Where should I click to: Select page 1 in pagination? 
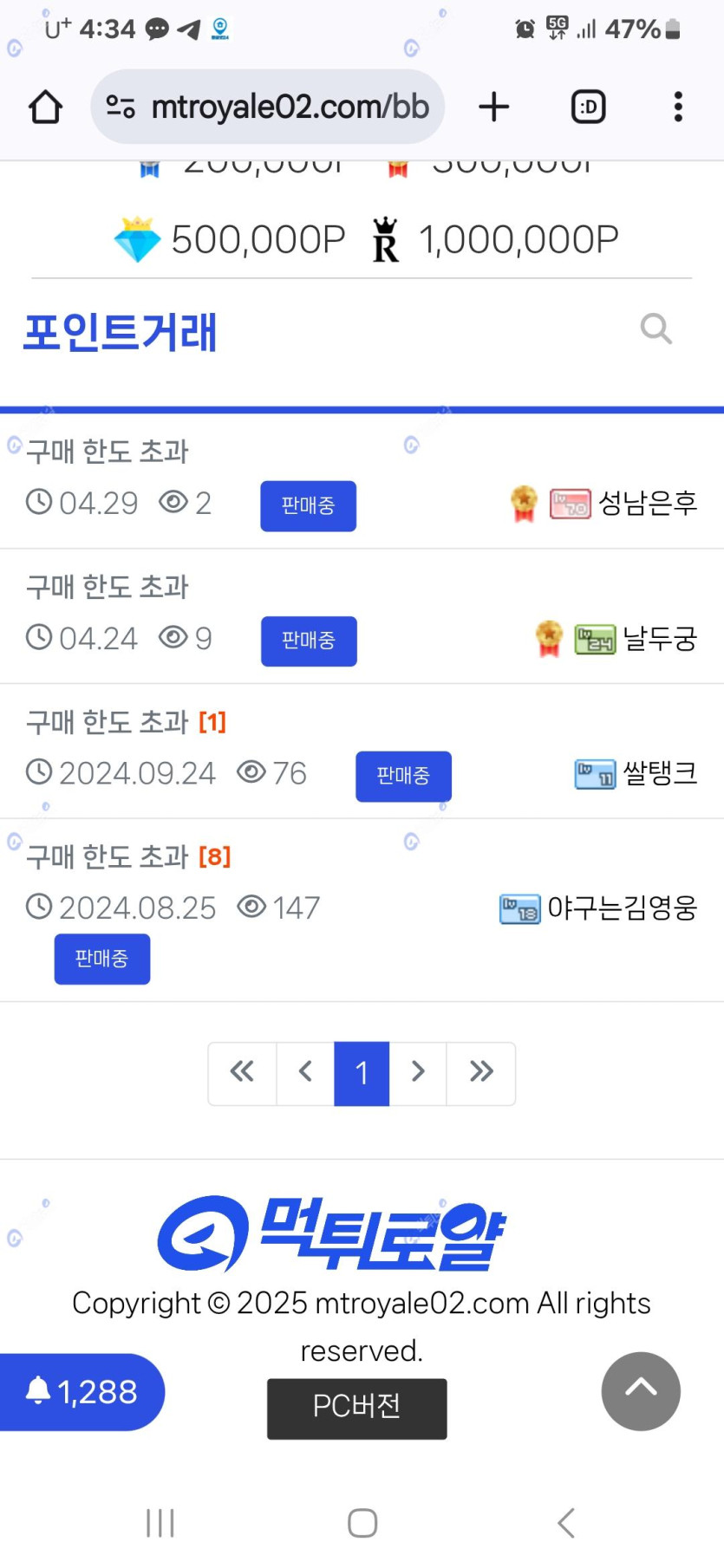tap(362, 1073)
